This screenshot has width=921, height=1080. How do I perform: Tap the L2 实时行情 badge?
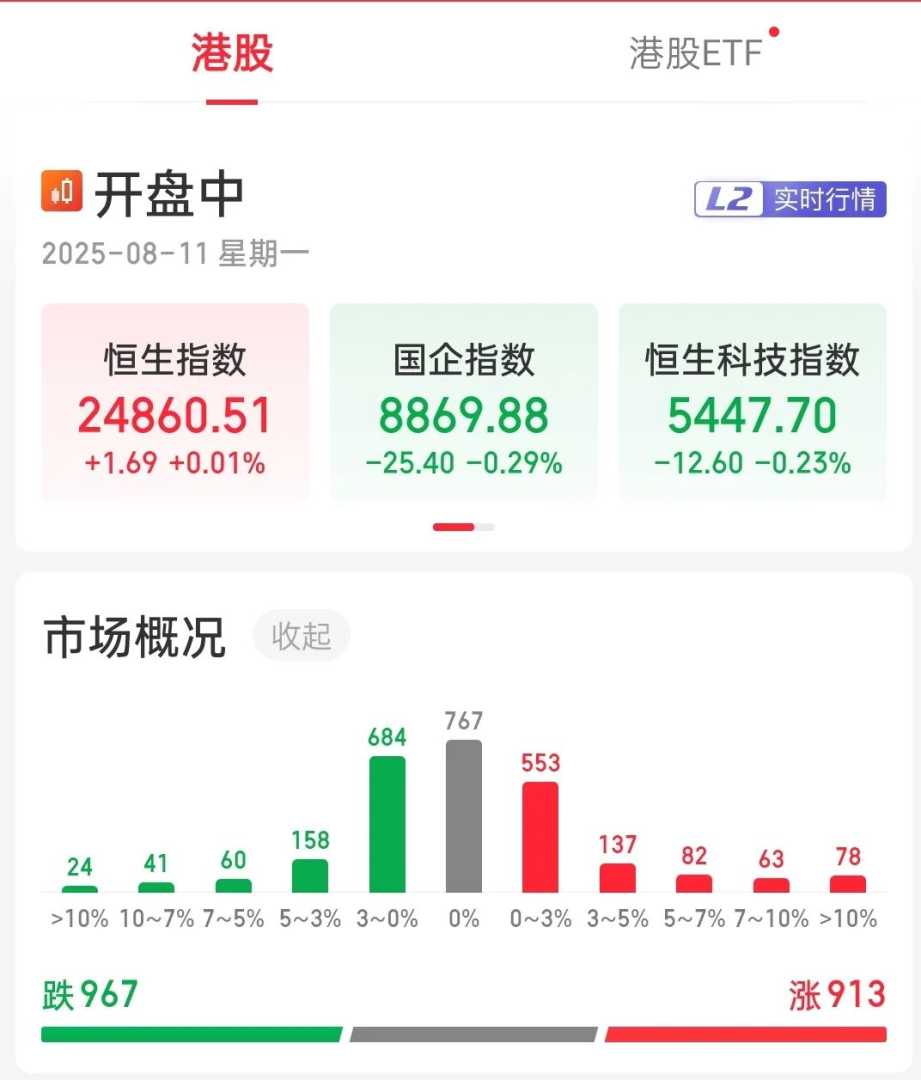(x=790, y=199)
